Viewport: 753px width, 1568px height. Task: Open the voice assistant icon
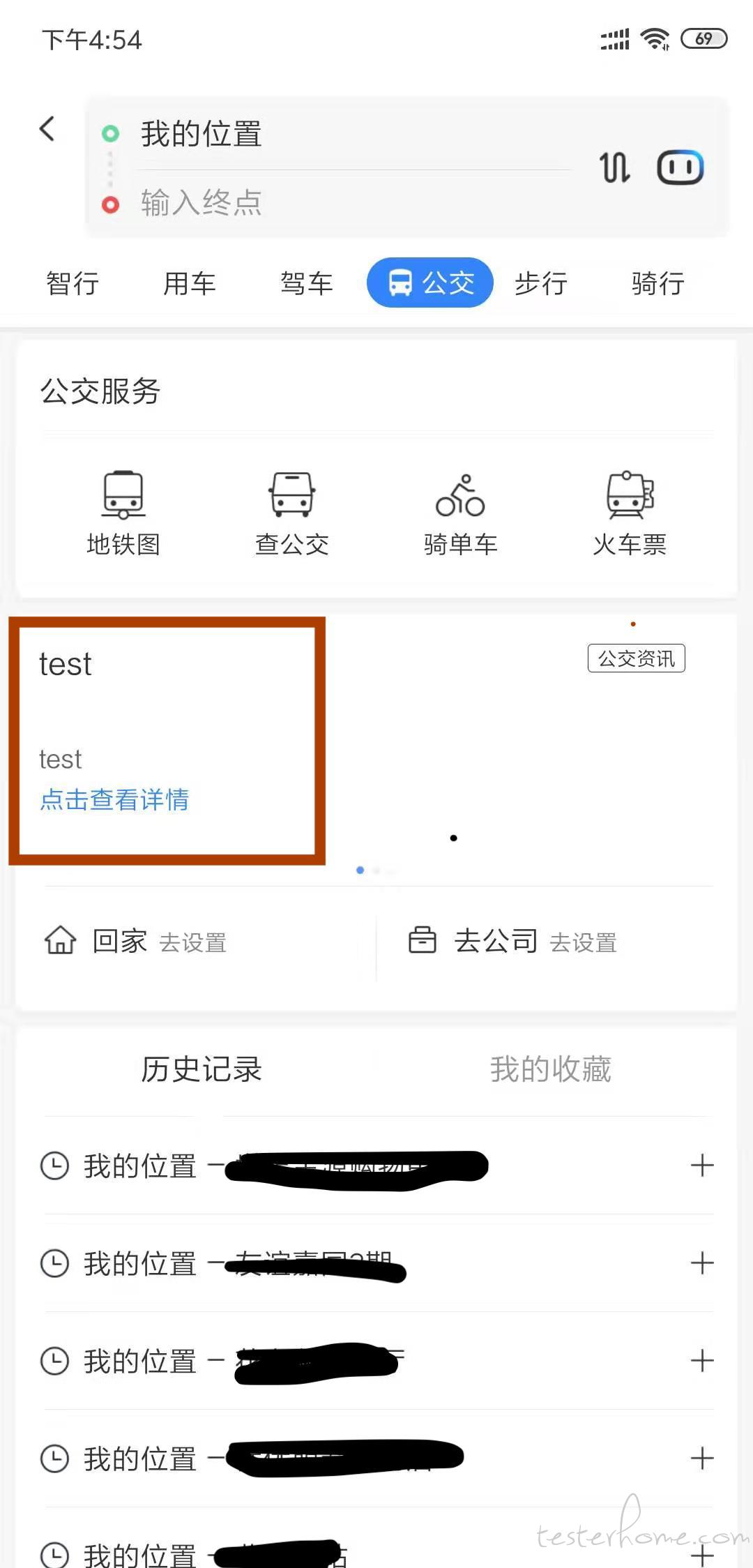(680, 167)
